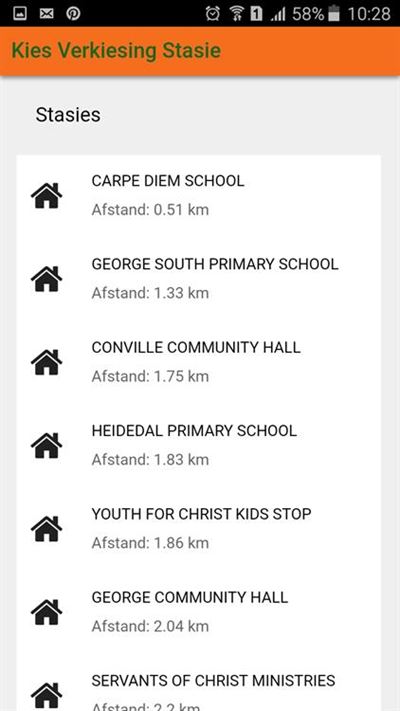Image resolution: width=400 pixels, height=711 pixels.
Task: Choose George South Primary School
Action: [x=199, y=279]
